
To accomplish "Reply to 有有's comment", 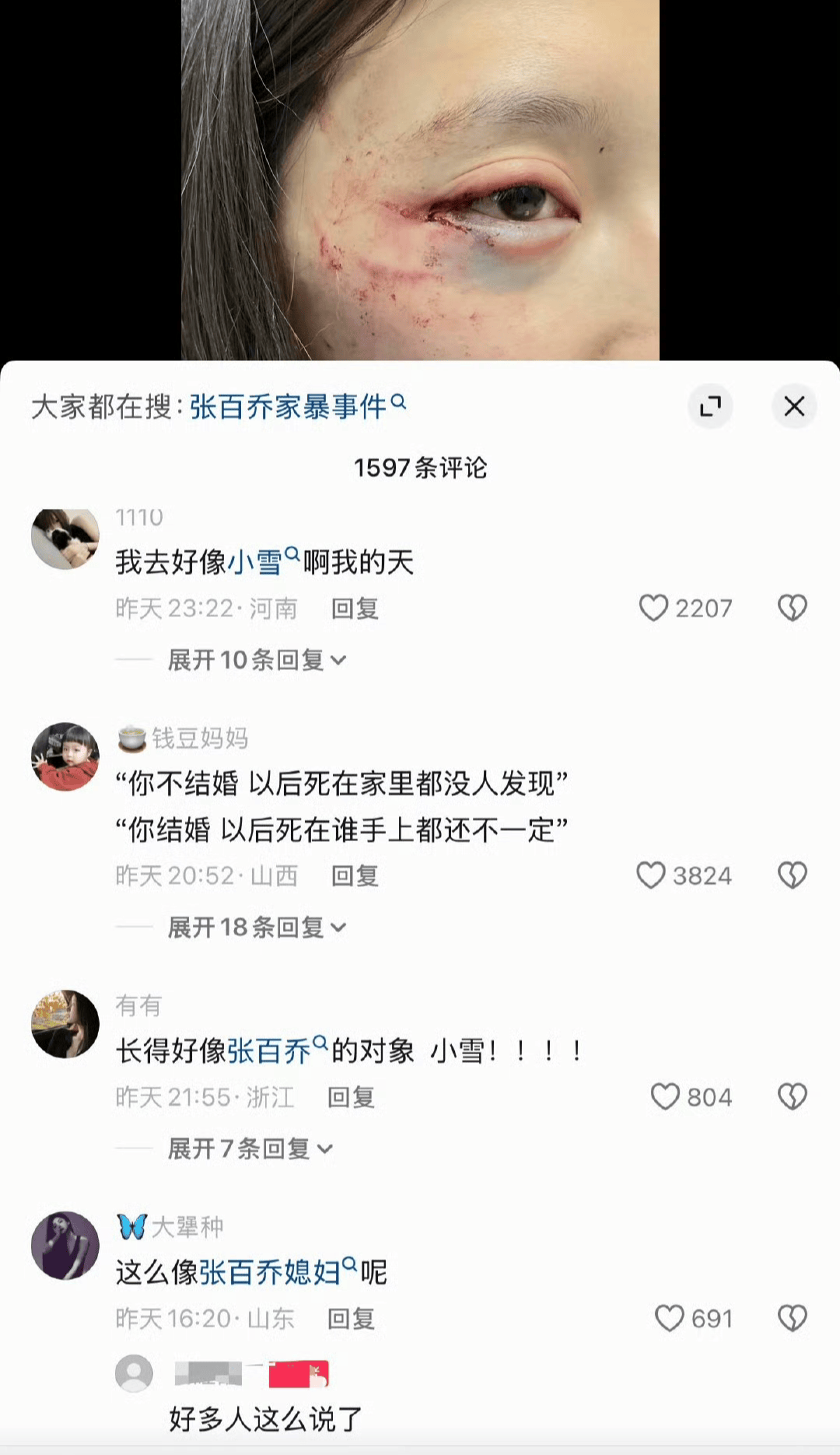I will pos(351,1097).
